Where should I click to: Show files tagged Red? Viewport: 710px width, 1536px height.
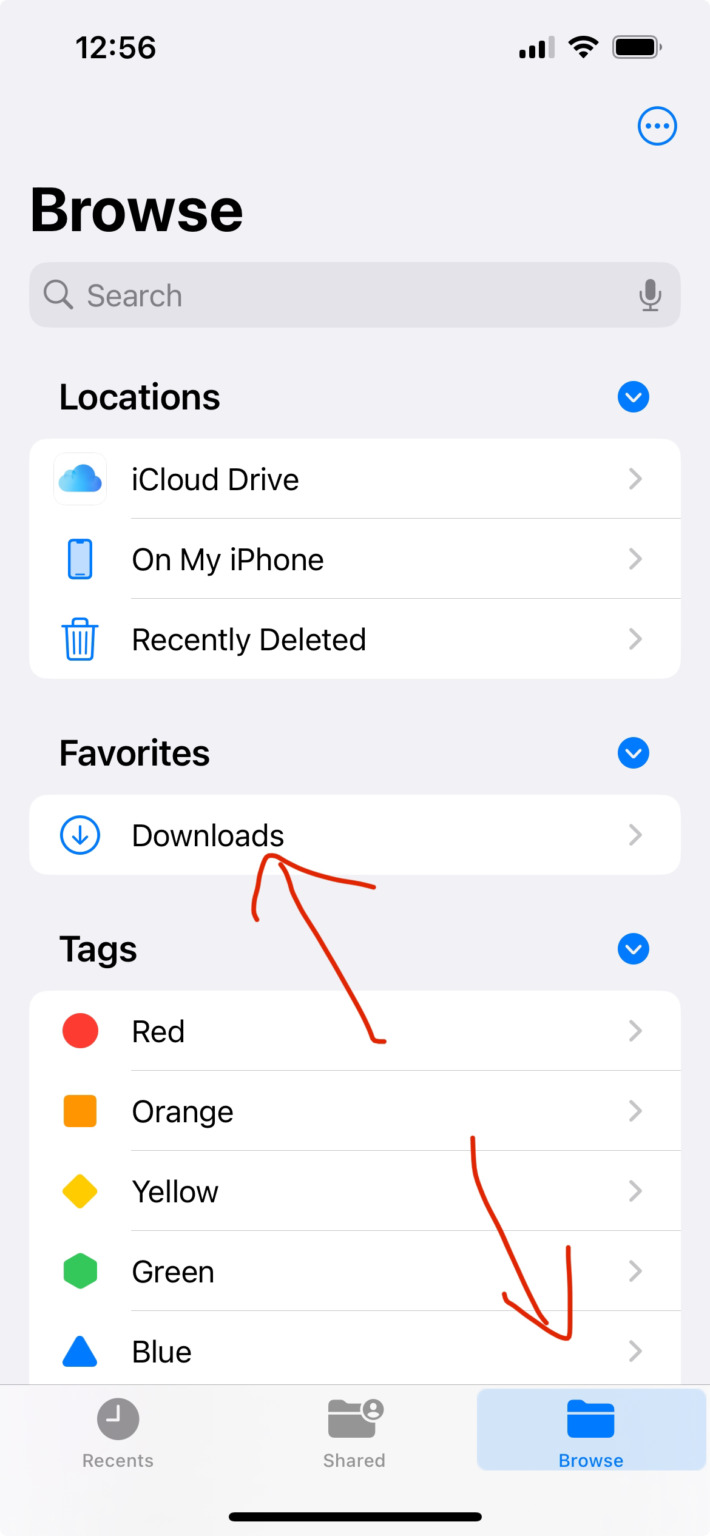point(355,1031)
